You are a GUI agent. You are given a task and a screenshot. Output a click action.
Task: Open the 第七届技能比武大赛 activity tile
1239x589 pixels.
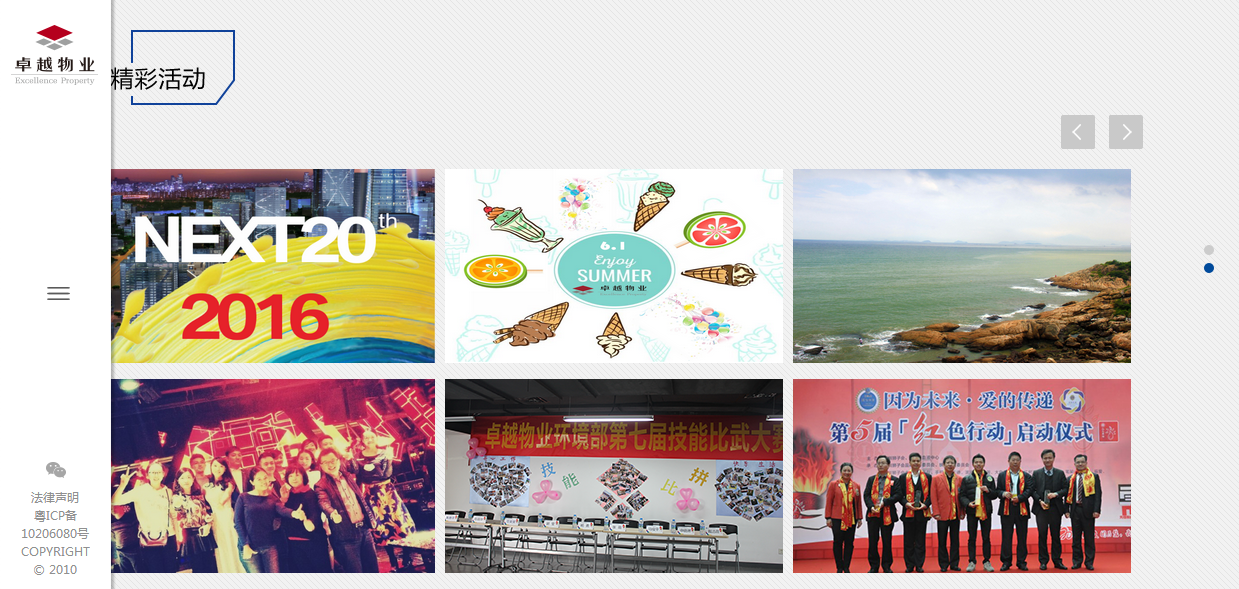[613, 476]
